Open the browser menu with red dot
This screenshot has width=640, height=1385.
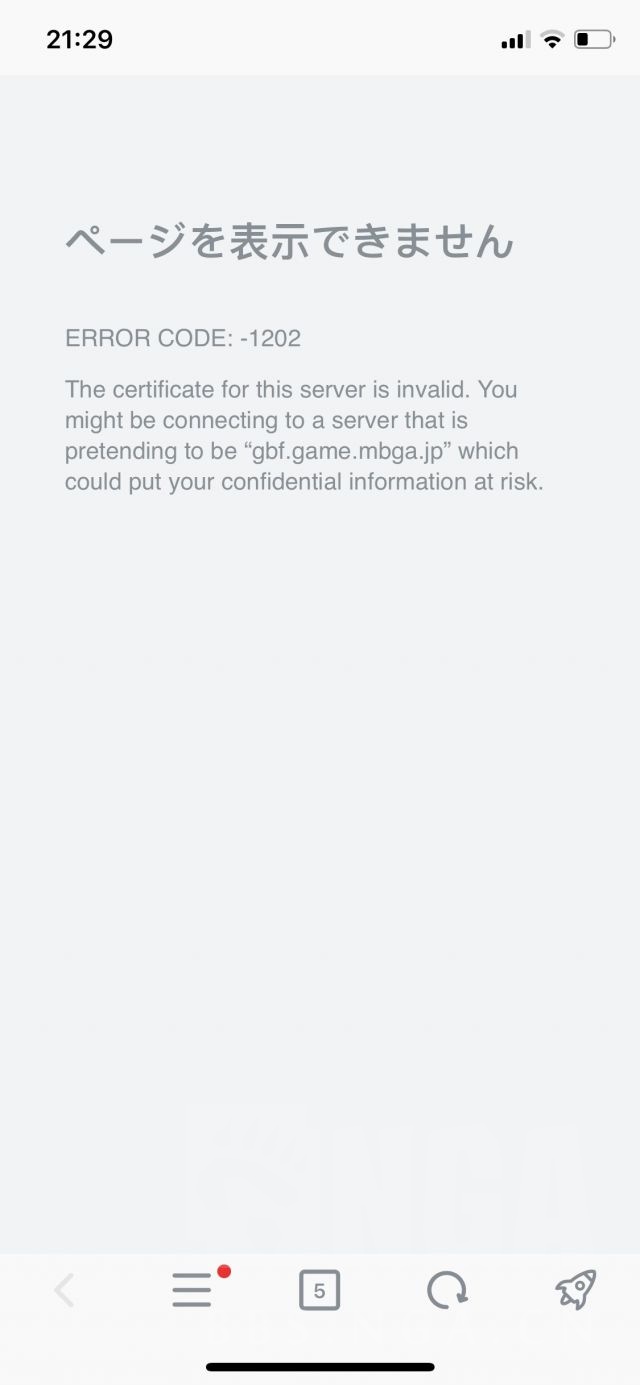[192, 1290]
